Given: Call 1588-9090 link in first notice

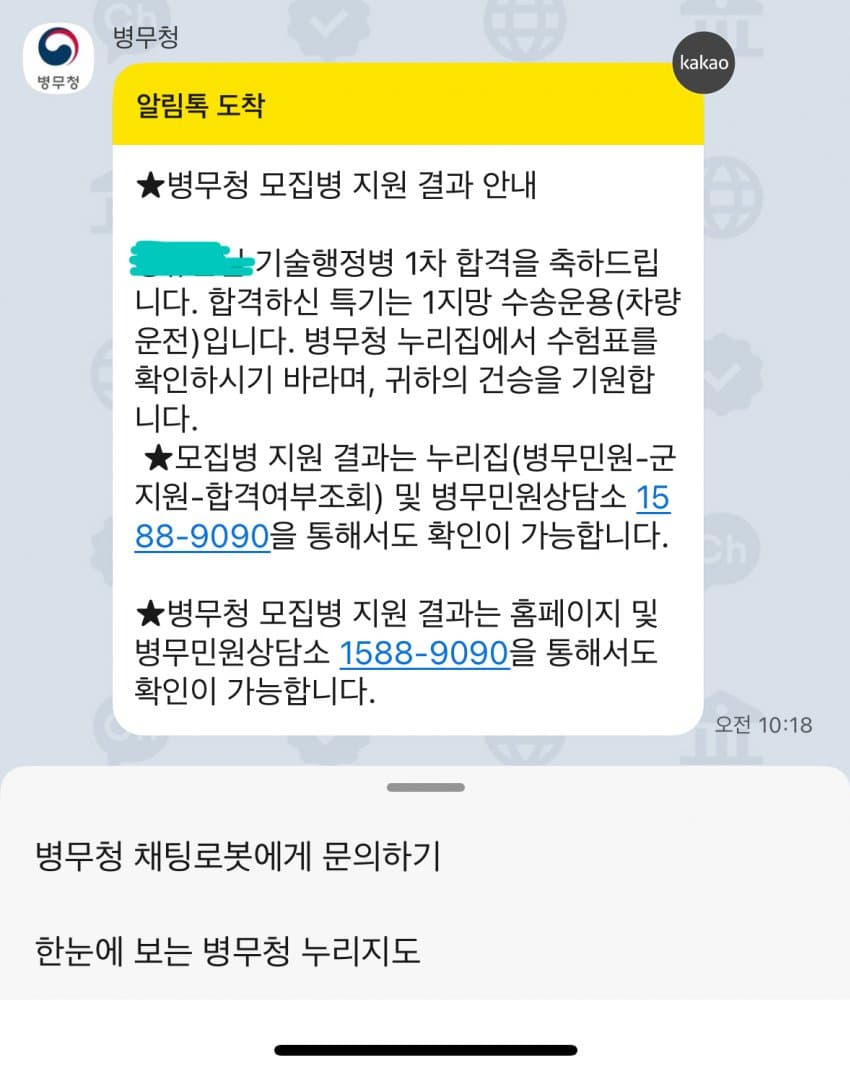Looking at the screenshot, I should tap(201, 536).
